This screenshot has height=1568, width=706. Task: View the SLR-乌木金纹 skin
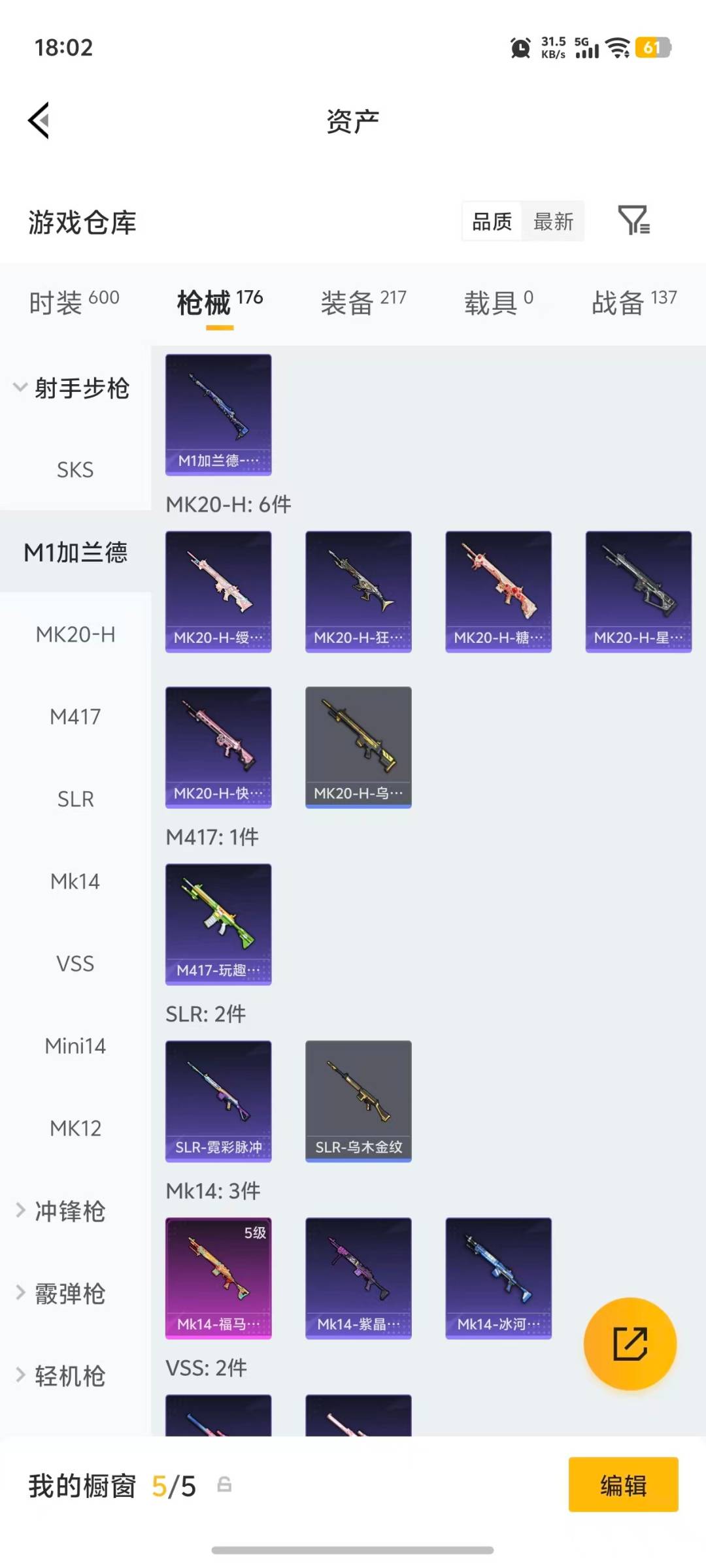coord(358,1101)
